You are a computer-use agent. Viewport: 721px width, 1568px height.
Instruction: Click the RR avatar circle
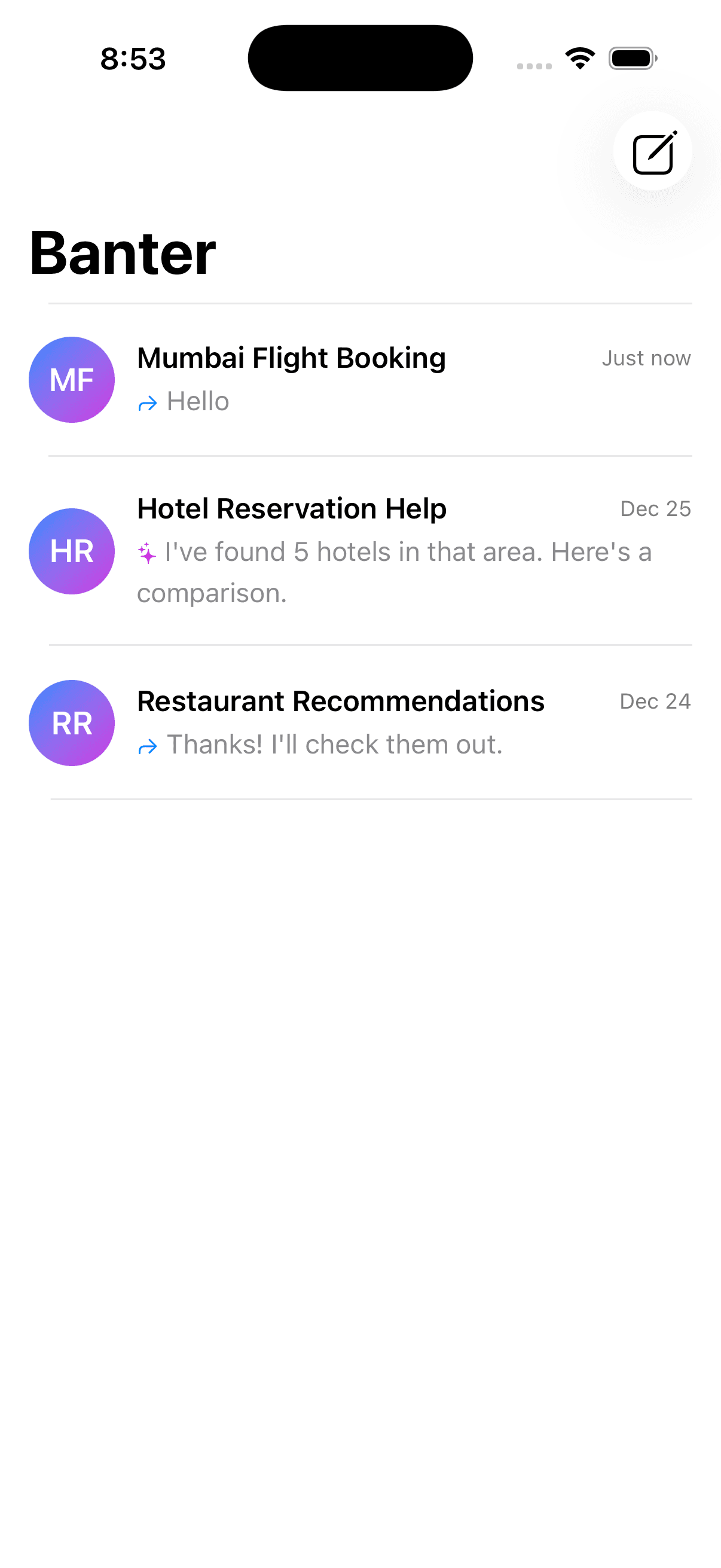coord(71,722)
